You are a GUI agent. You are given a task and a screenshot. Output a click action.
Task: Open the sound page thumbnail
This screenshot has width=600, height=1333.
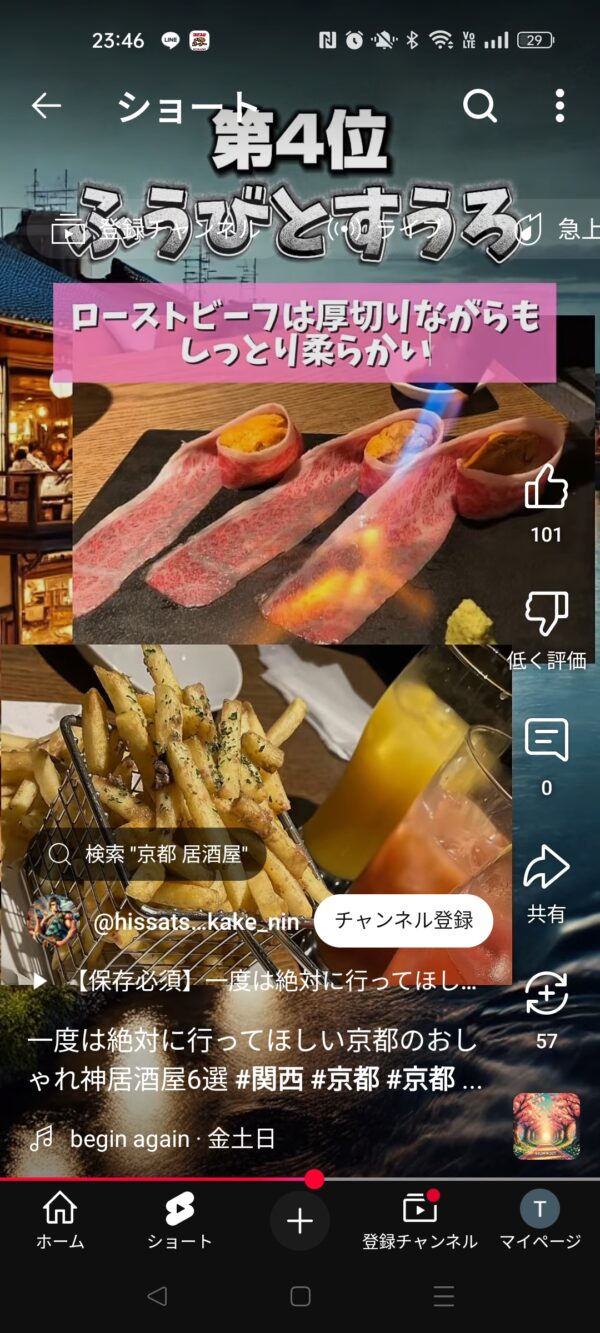tap(546, 1126)
